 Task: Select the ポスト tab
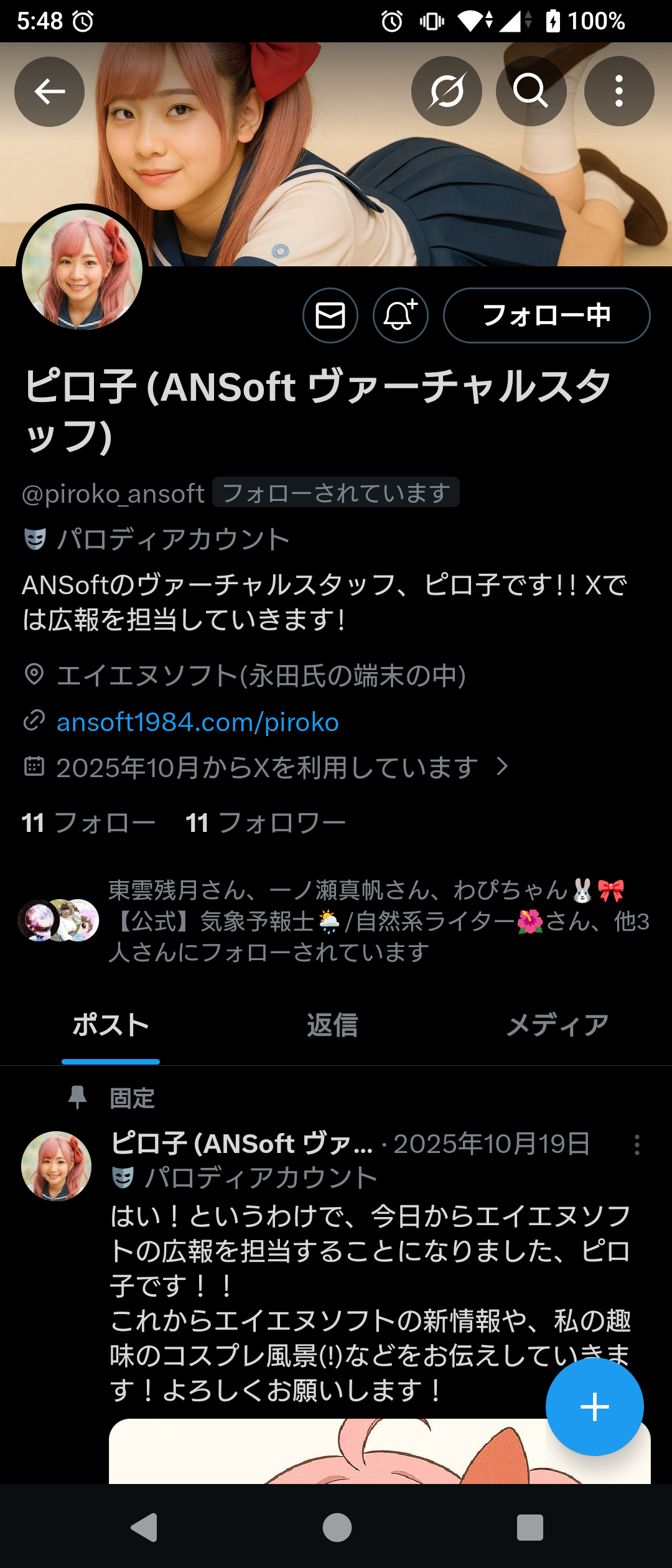click(111, 1025)
